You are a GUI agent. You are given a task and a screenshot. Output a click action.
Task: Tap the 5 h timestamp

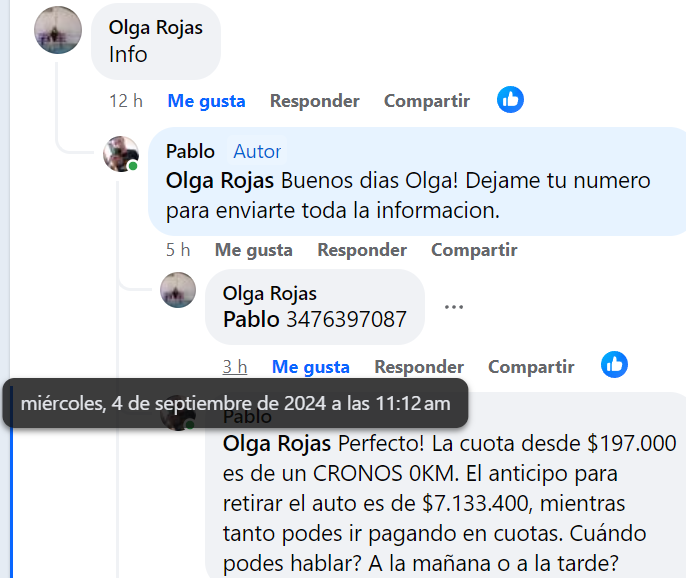pyautogui.click(x=178, y=250)
